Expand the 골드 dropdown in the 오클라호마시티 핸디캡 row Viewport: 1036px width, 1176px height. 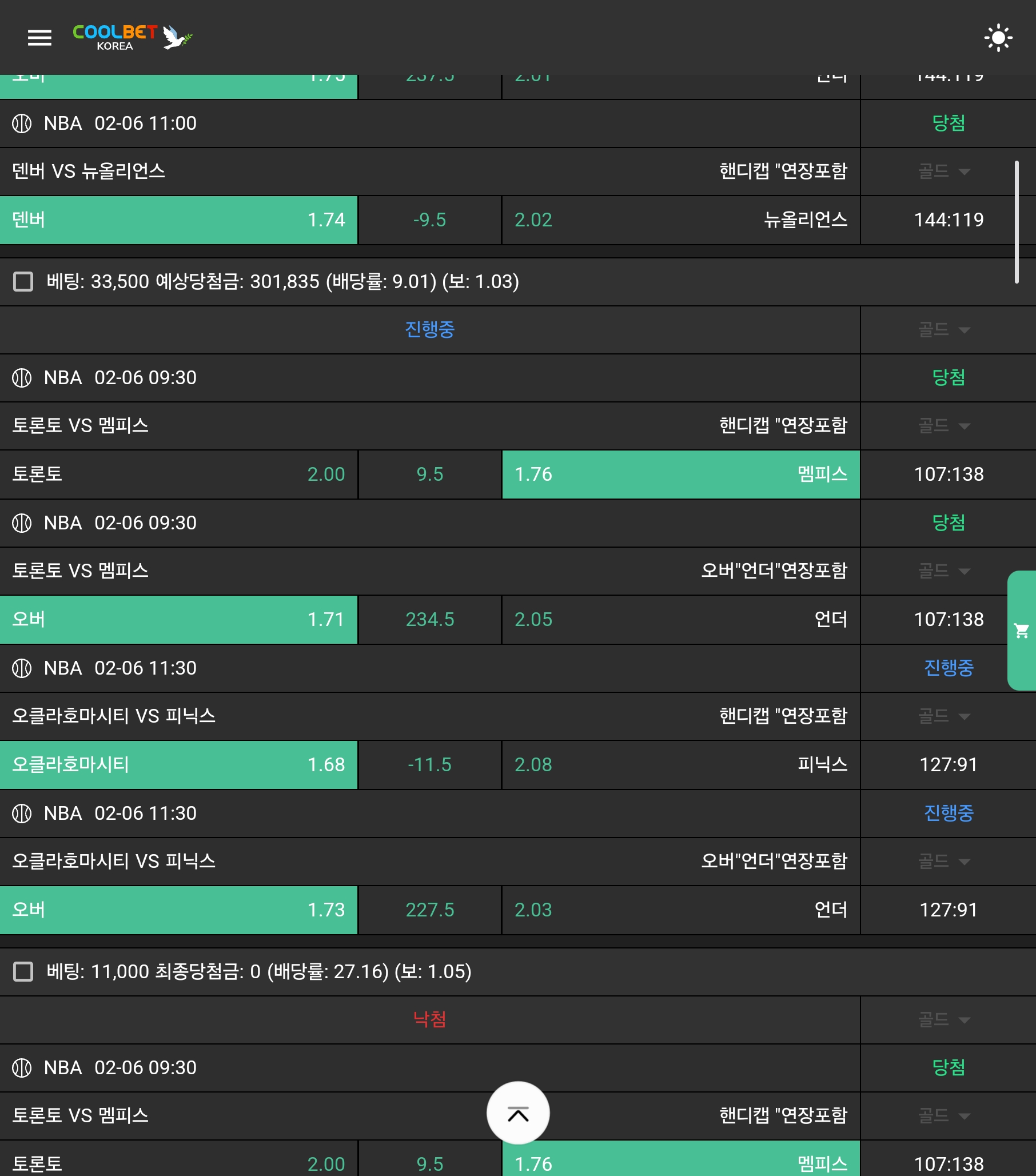(944, 716)
